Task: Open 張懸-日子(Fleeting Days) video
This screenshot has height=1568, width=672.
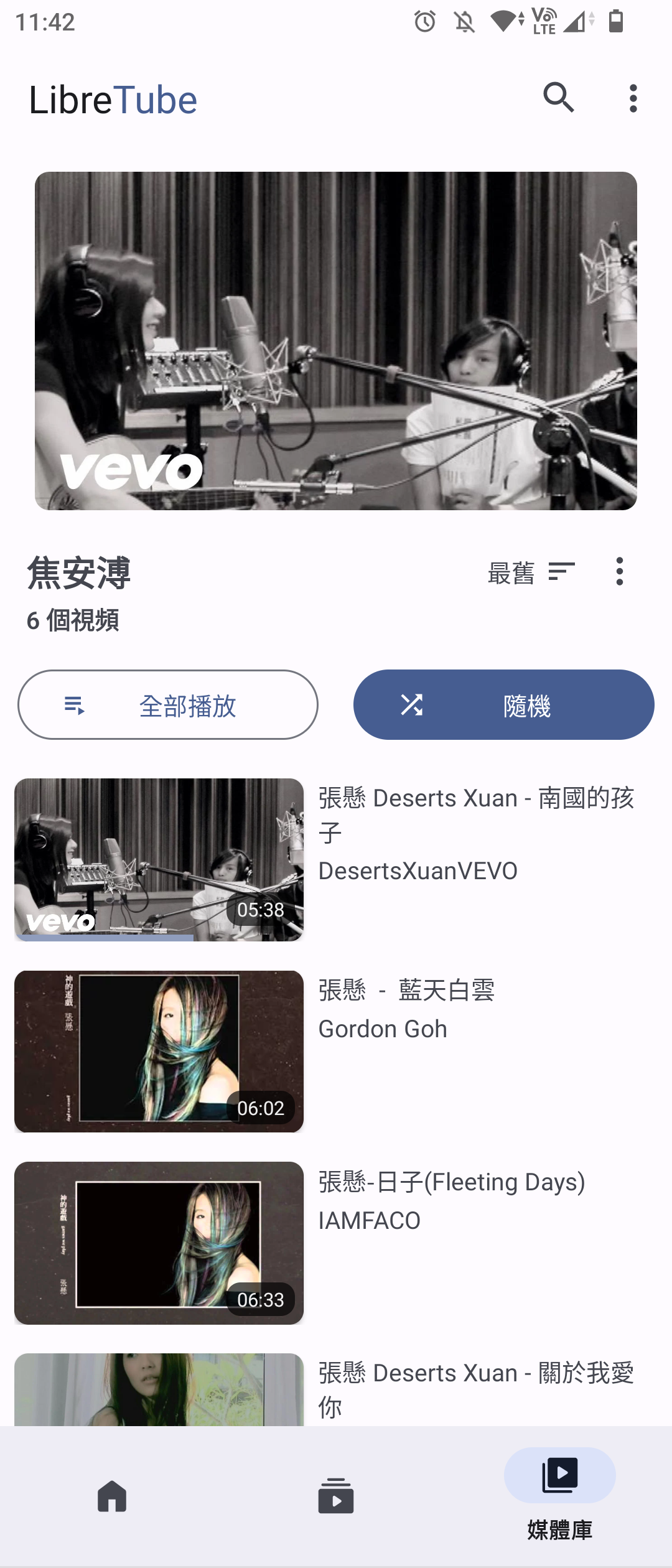Action: (159, 1243)
